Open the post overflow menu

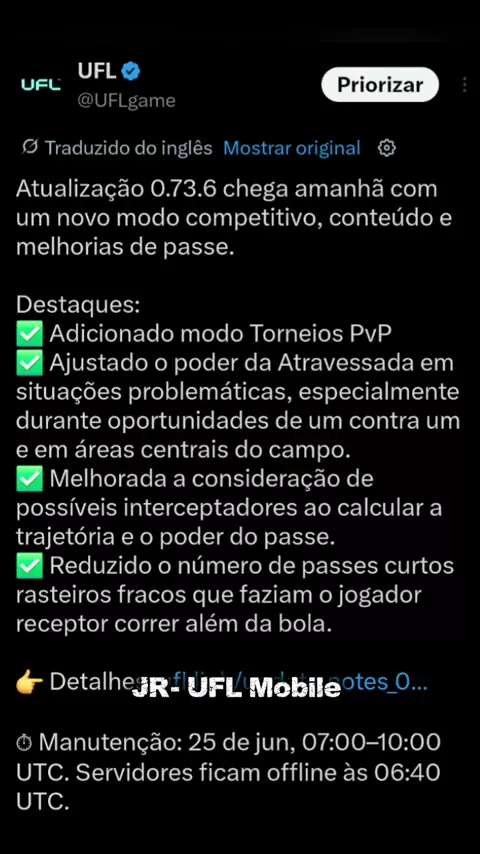[x=464, y=84]
